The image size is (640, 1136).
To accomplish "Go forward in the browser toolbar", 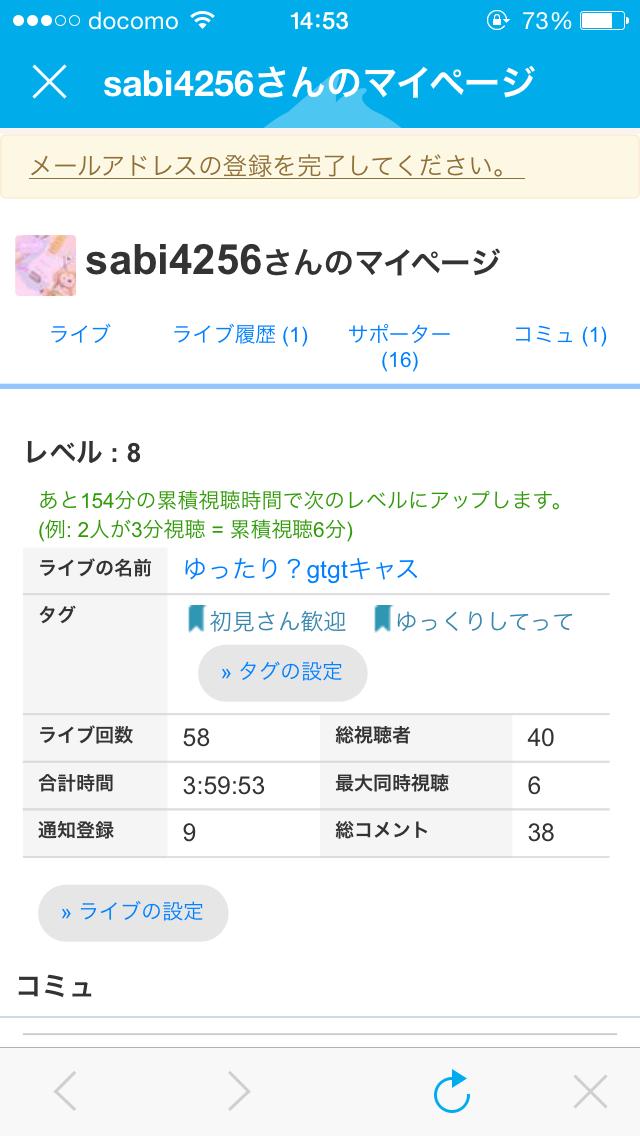I will 238,1091.
